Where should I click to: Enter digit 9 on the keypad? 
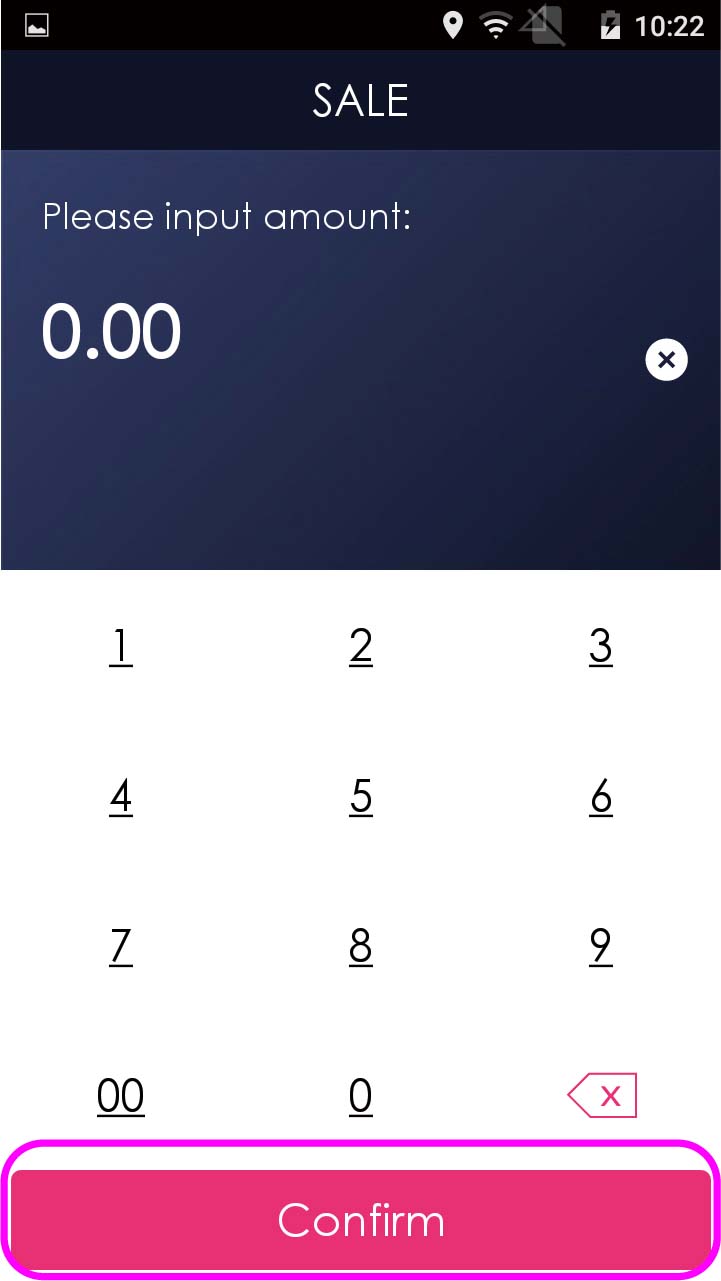point(601,946)
